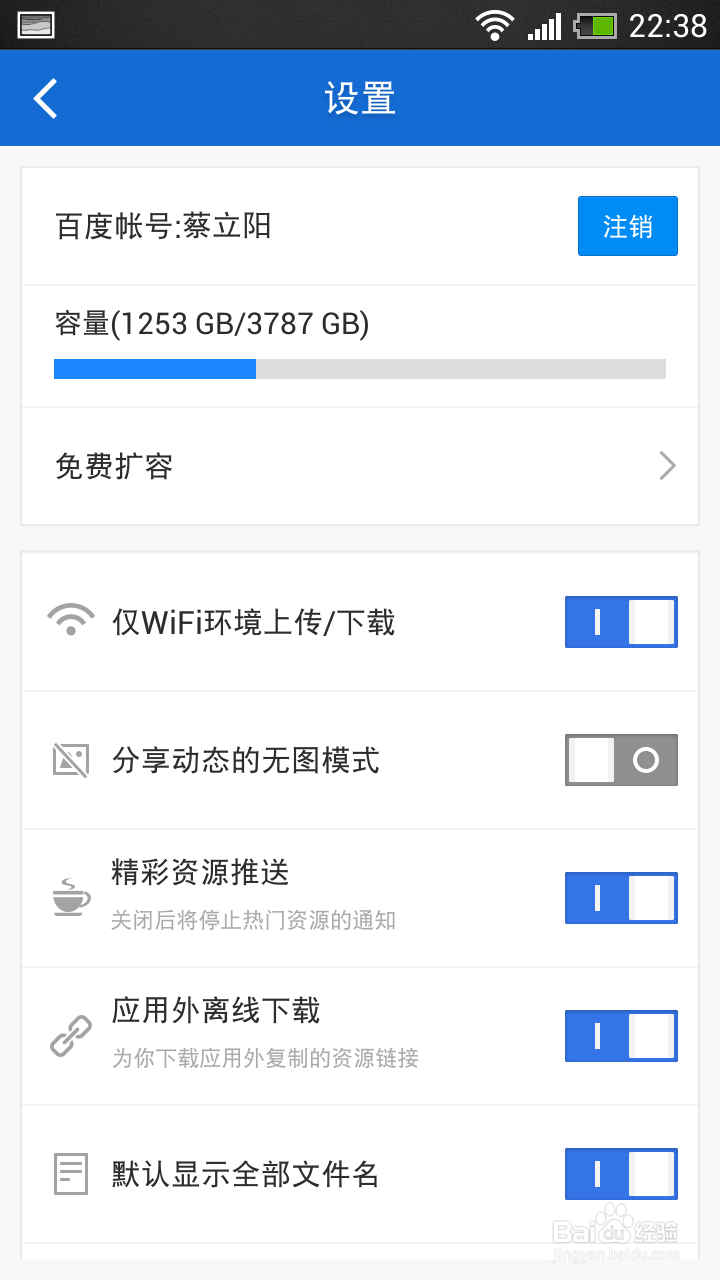
Task: Disable 仅WiFi环境上传/下载
Action: (x=620, y=621)
